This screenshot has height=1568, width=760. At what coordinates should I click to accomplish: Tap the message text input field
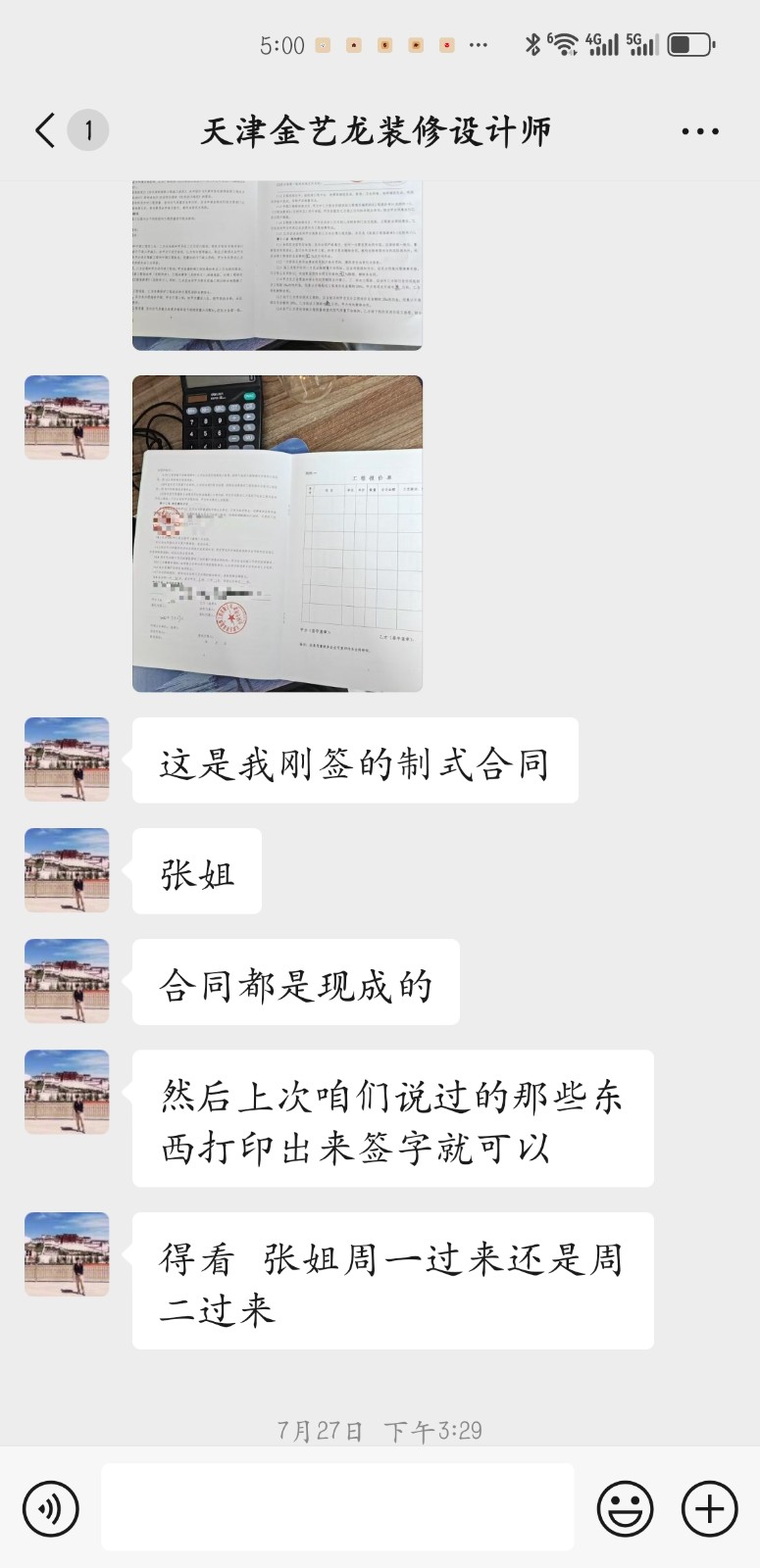tap(337, 1508)
